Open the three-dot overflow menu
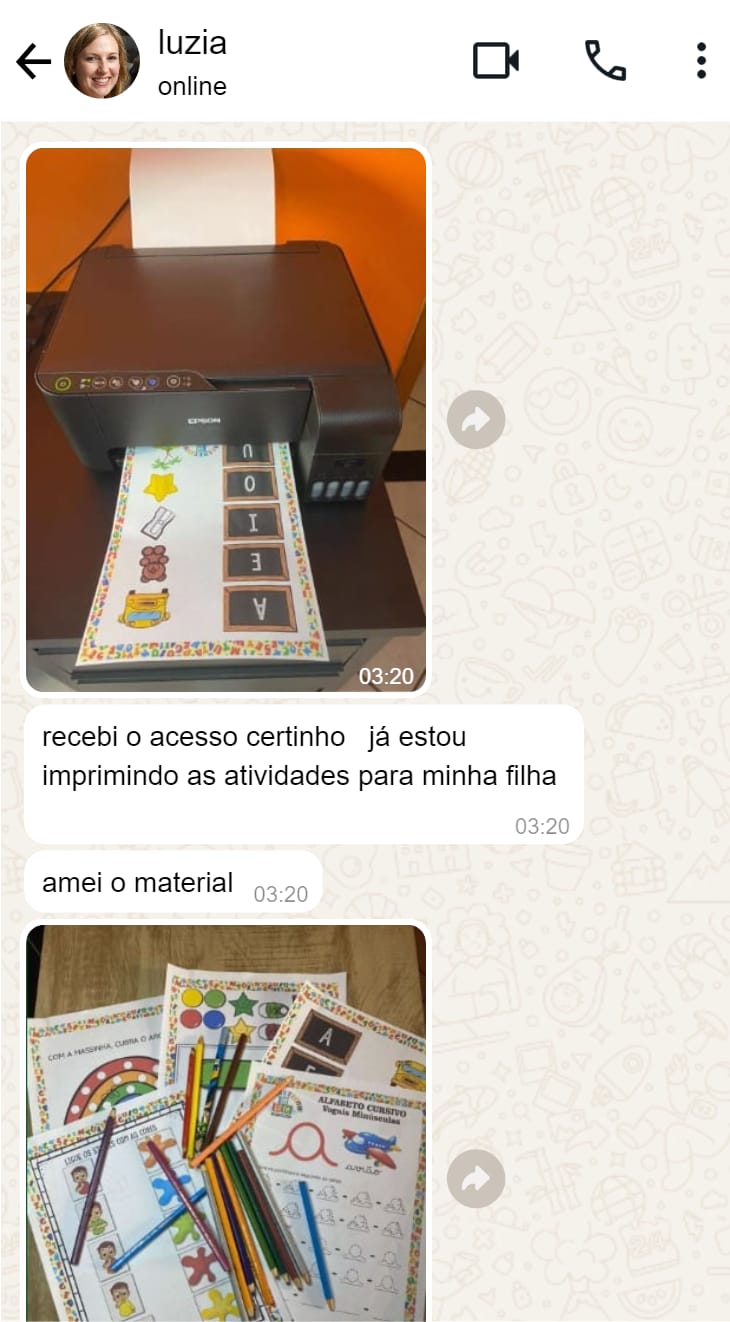The image size is (730, 1322). [x=701, y=61]
